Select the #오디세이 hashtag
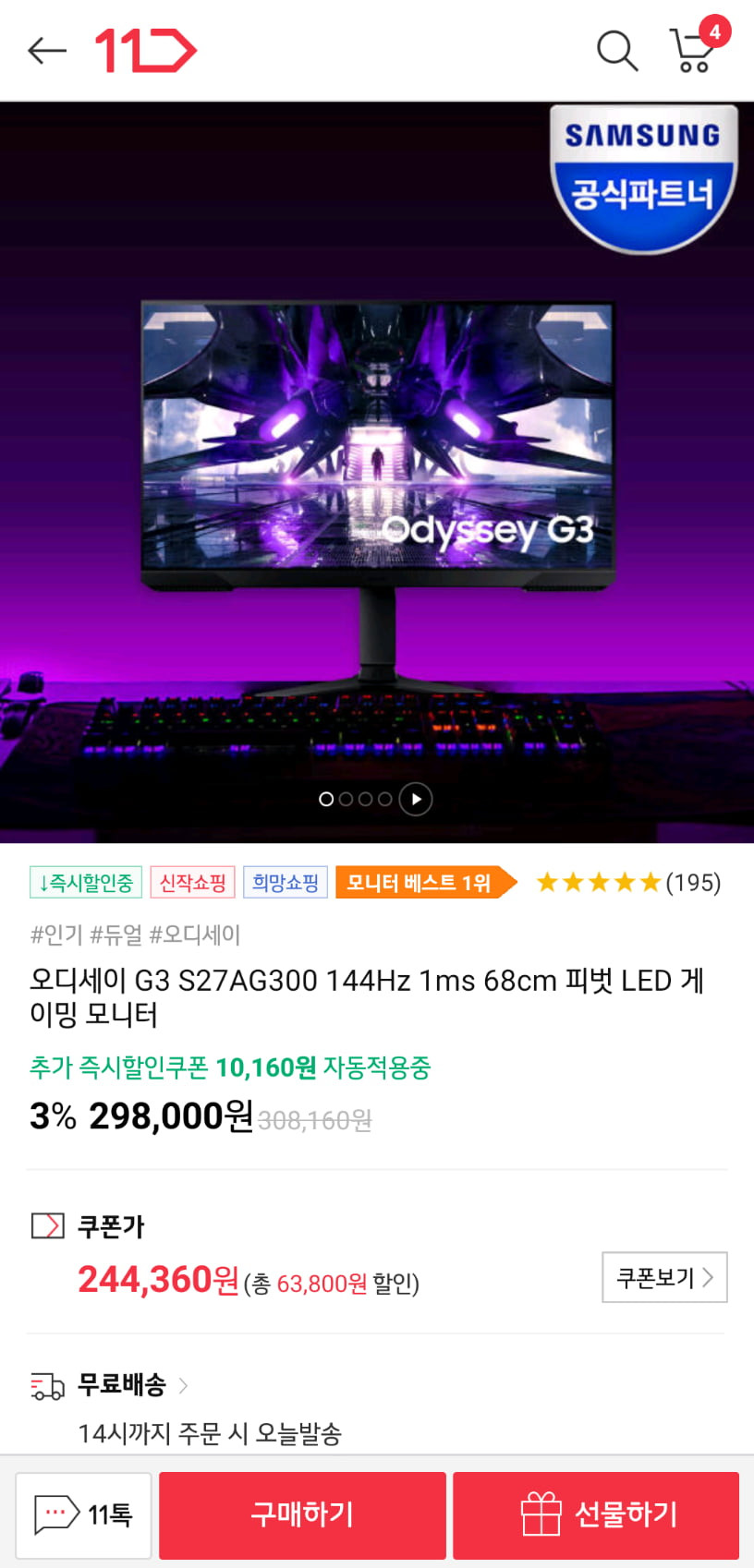This screenshot has height=1568, width=754. point(195,935)
